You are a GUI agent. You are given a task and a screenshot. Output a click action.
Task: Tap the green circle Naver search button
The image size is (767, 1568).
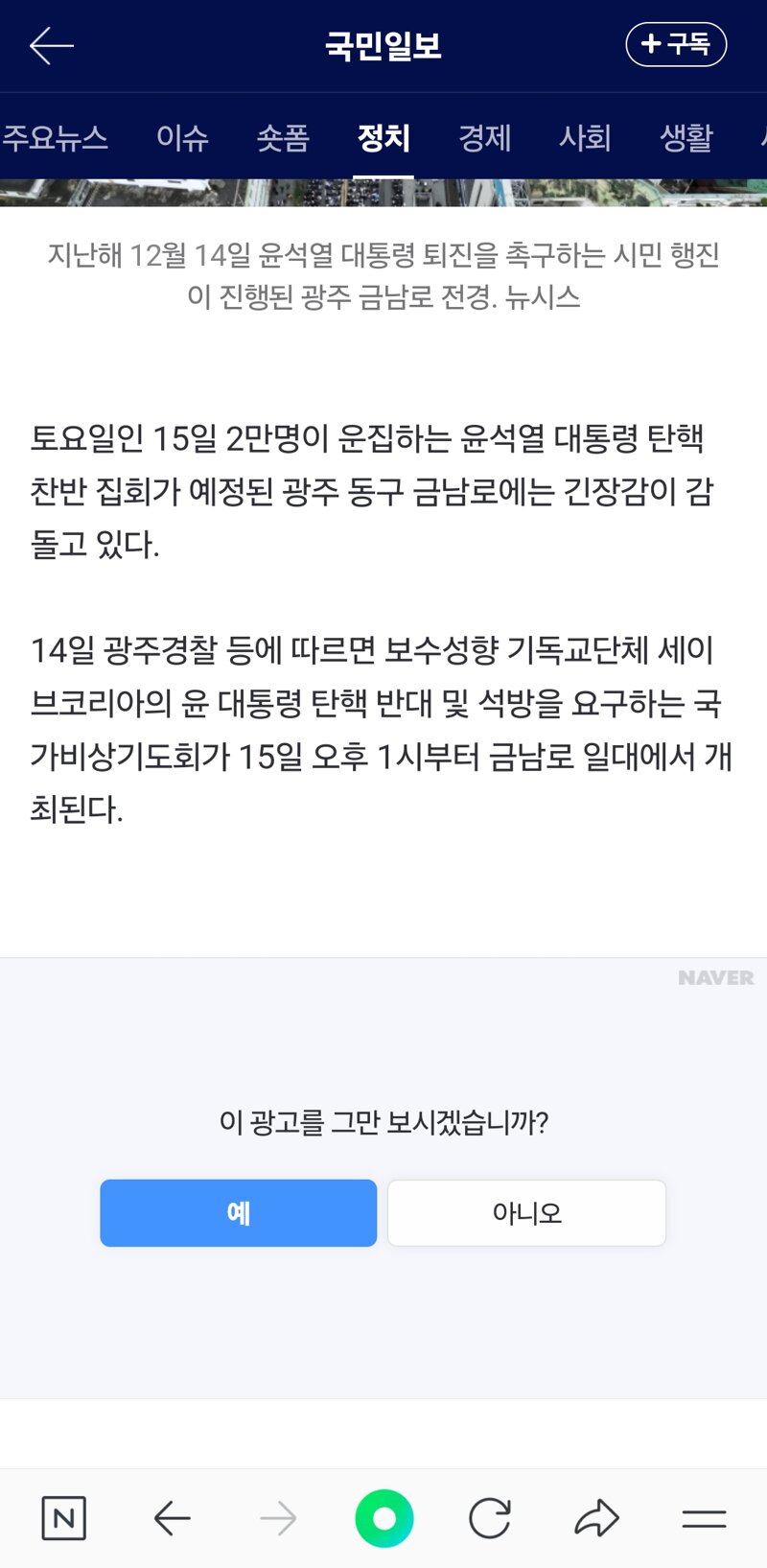(x=384, y=1518)
